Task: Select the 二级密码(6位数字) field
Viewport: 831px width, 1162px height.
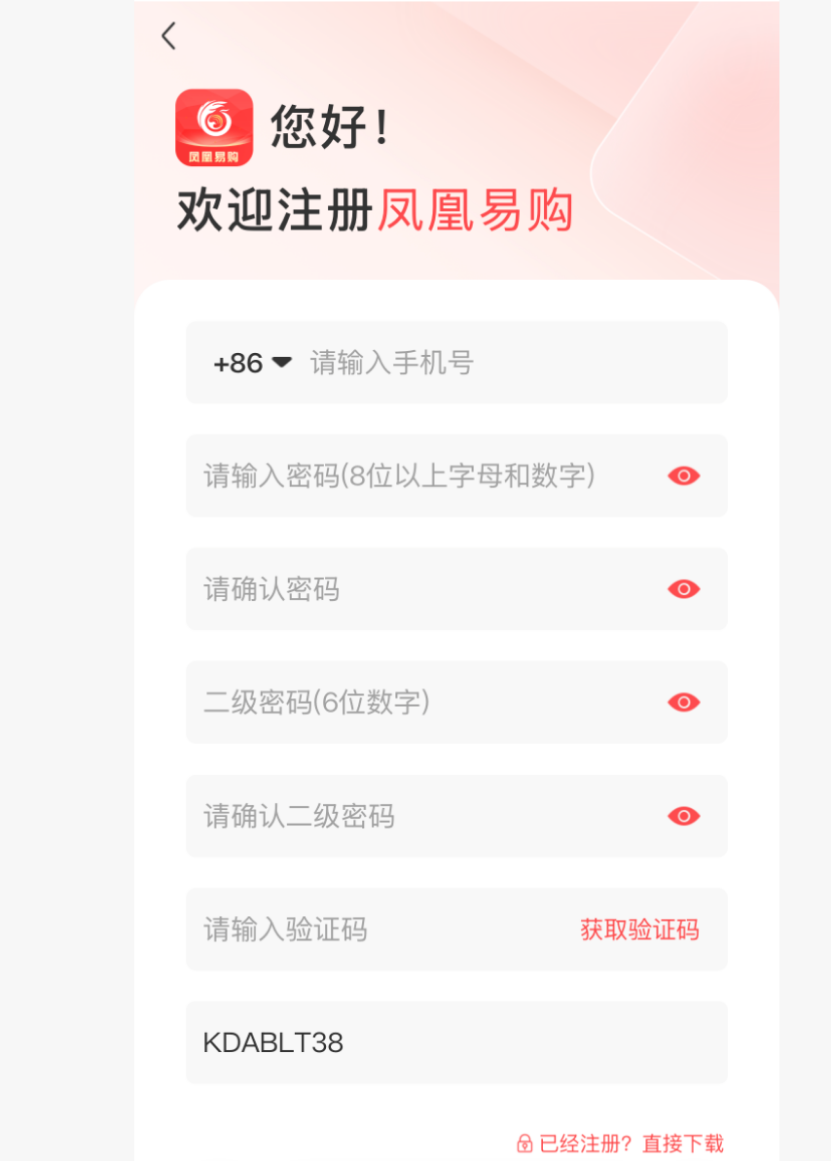Action: tap(420, 702)
